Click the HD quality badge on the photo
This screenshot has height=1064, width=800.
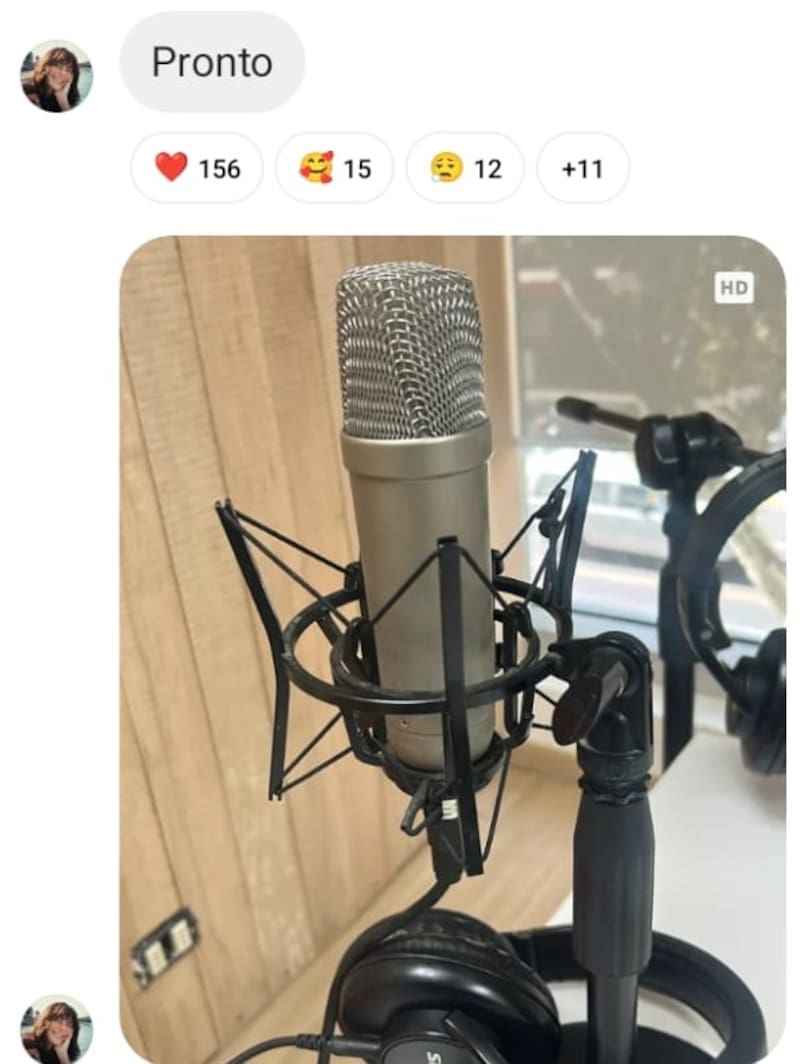(733, 288)
